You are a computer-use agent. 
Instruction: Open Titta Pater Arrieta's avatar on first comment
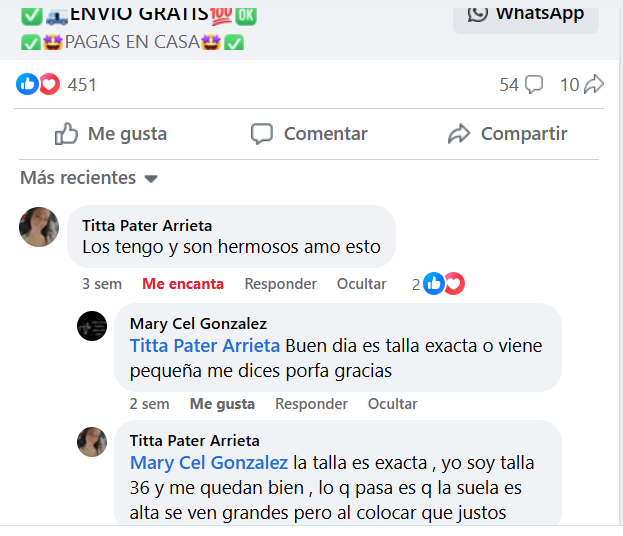pyautogui.click(x=39, y=227)
